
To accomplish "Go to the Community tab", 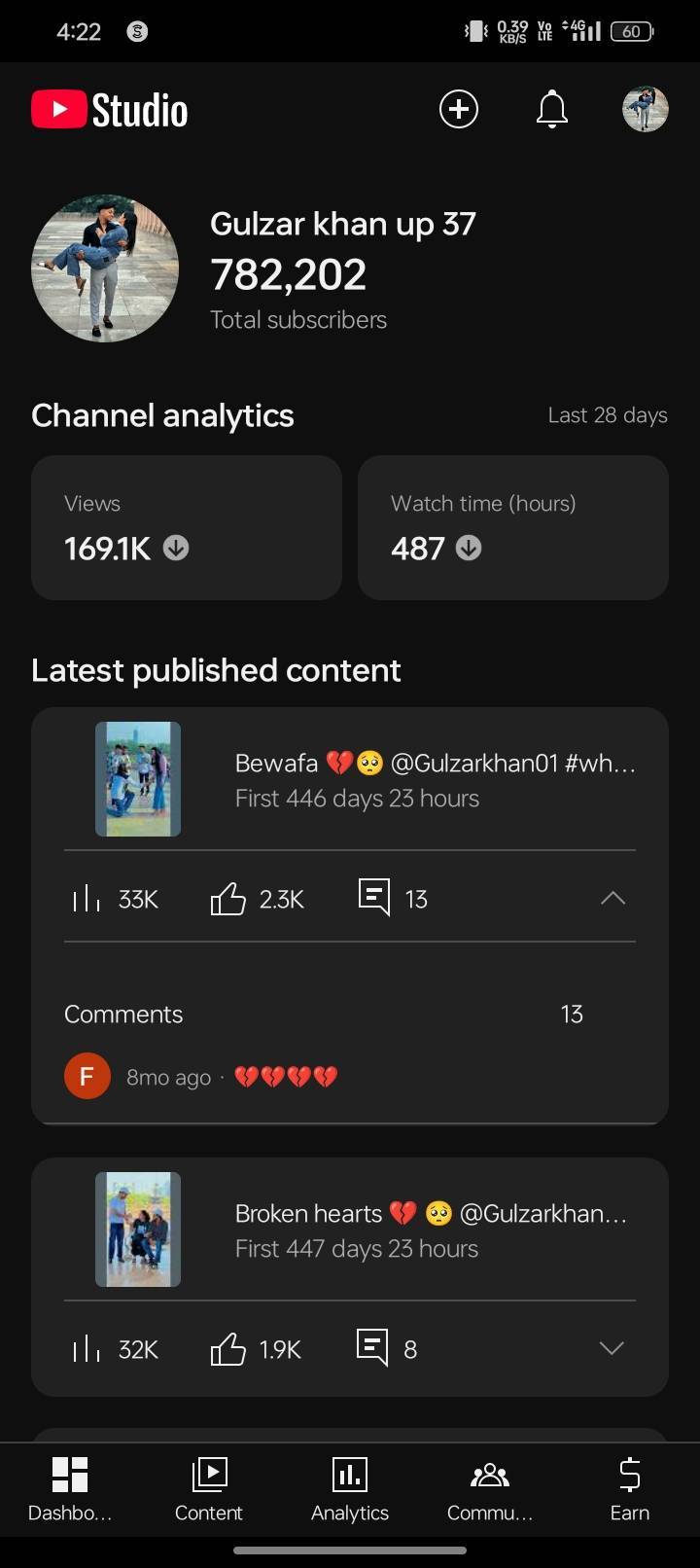I will click(x=490, y=1488).
